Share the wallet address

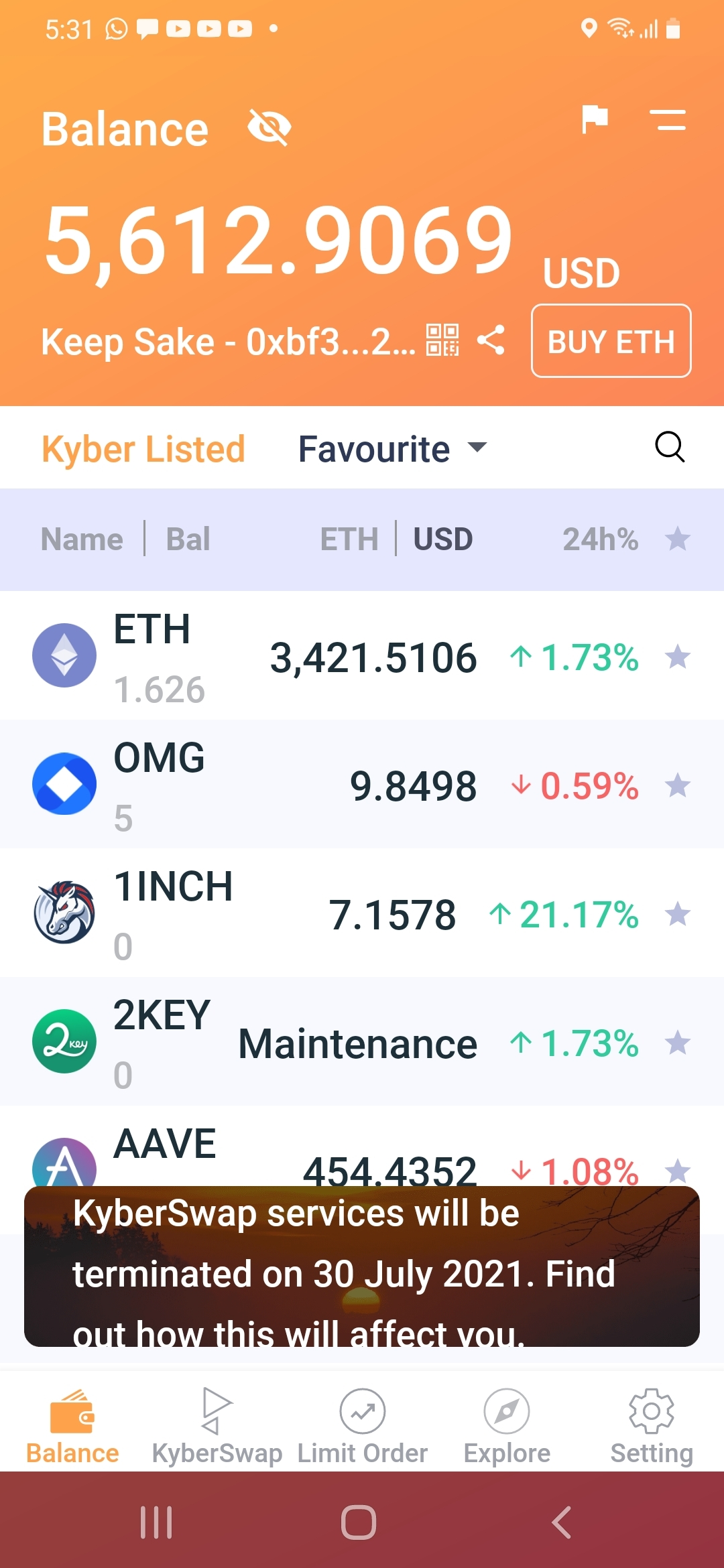[491, 340]
